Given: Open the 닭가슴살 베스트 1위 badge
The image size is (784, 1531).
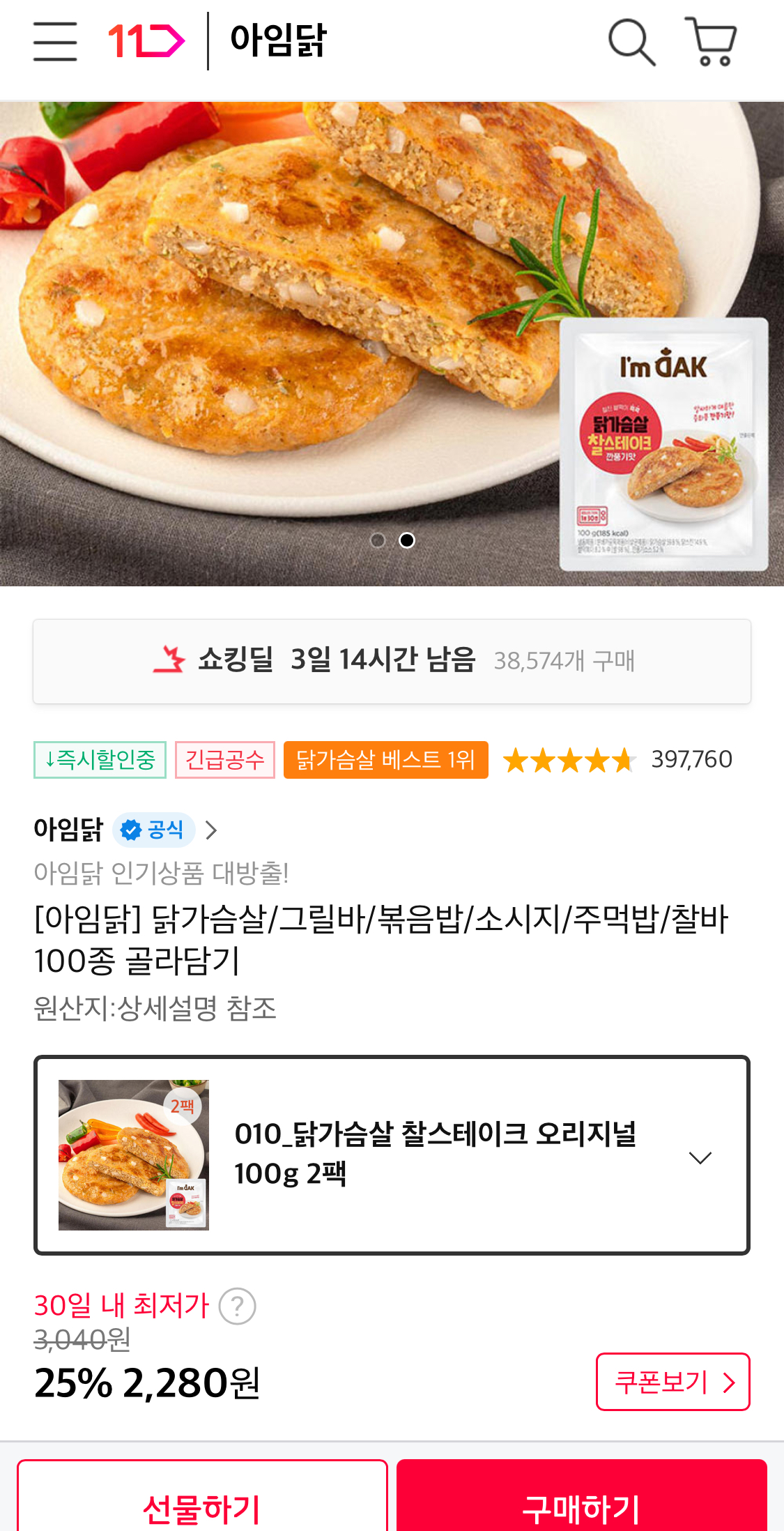Looking at the screenshot, I should click(385, 760).
